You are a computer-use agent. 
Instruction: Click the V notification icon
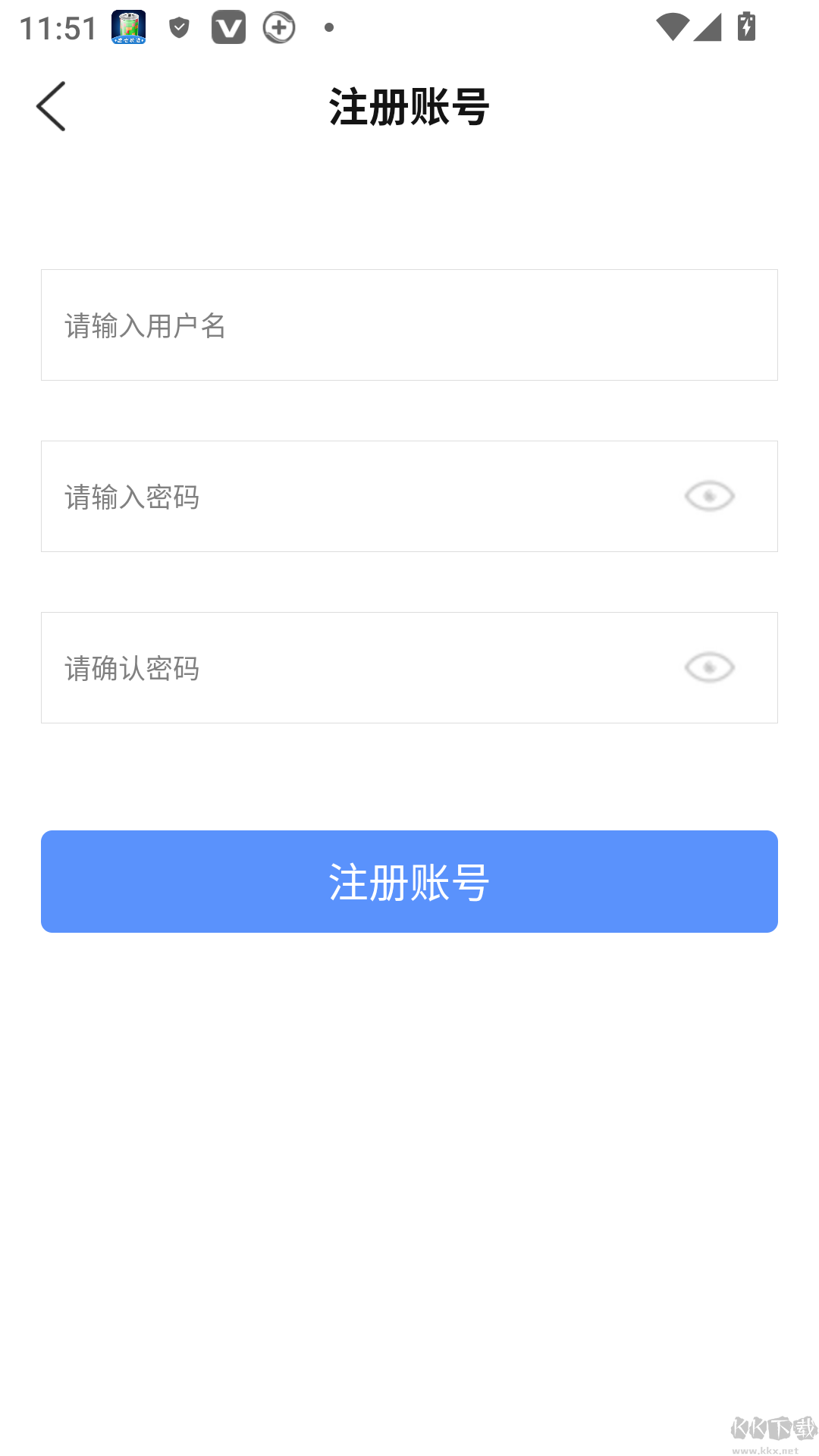229,27
